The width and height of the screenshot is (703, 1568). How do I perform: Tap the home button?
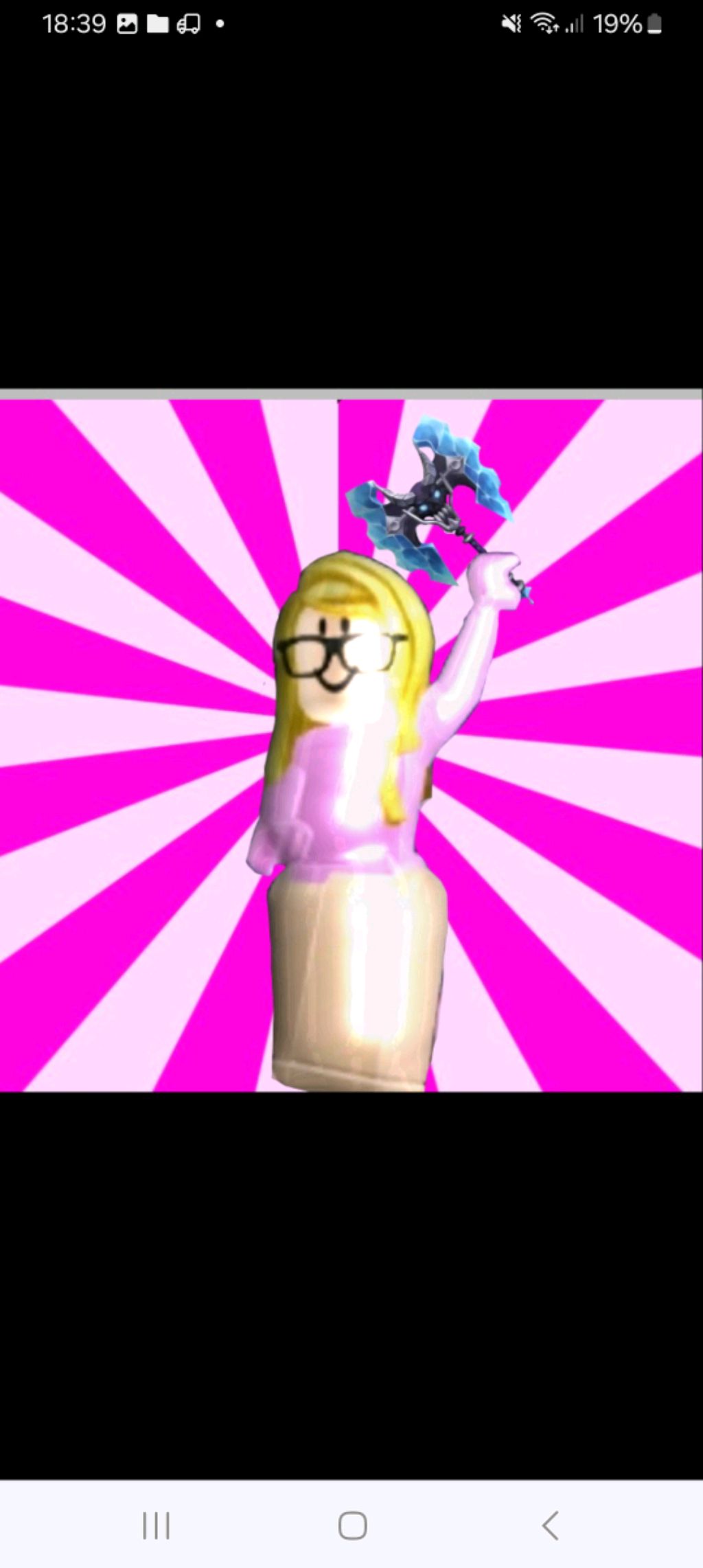[x=352, y=1525]
